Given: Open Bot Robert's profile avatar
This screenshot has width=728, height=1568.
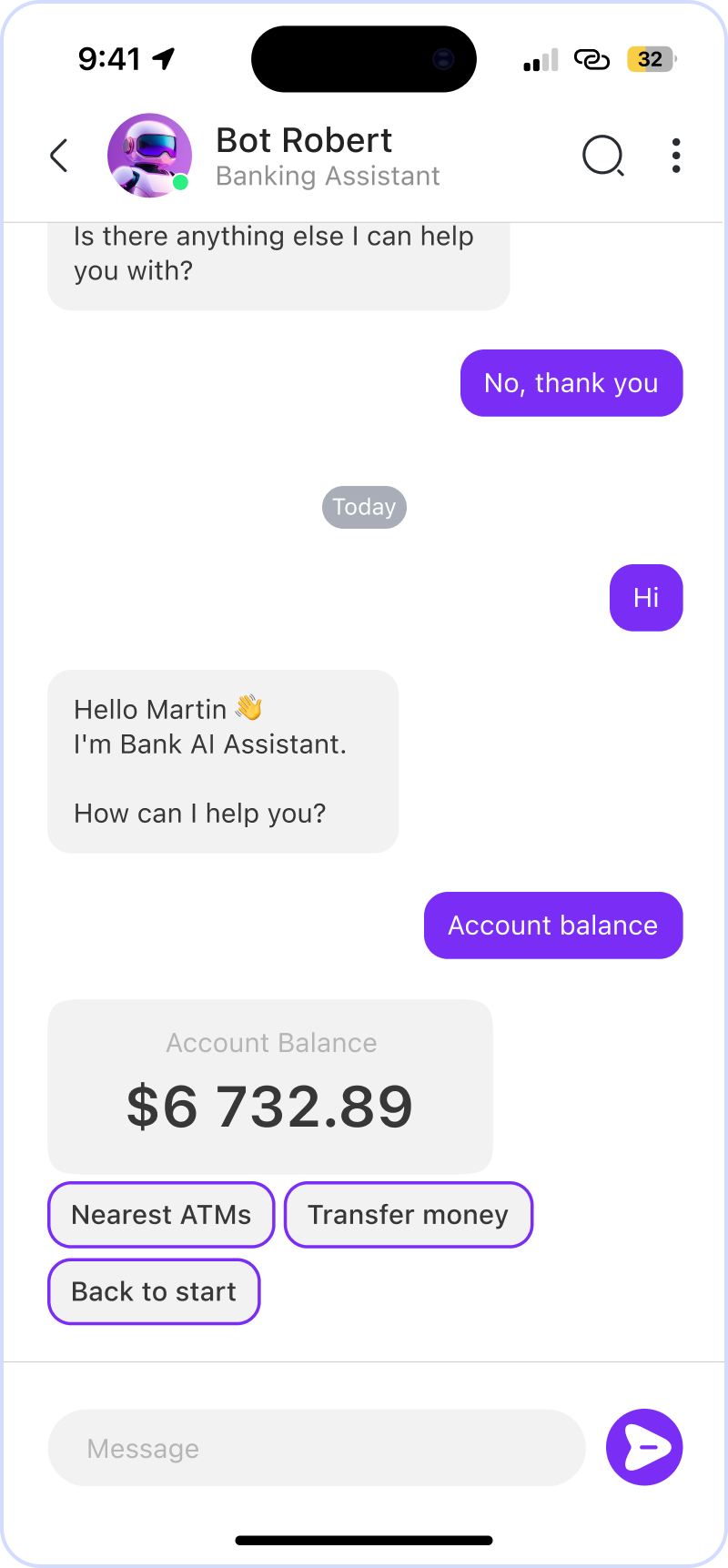Looking at the screenshot, I should [149, 156].
